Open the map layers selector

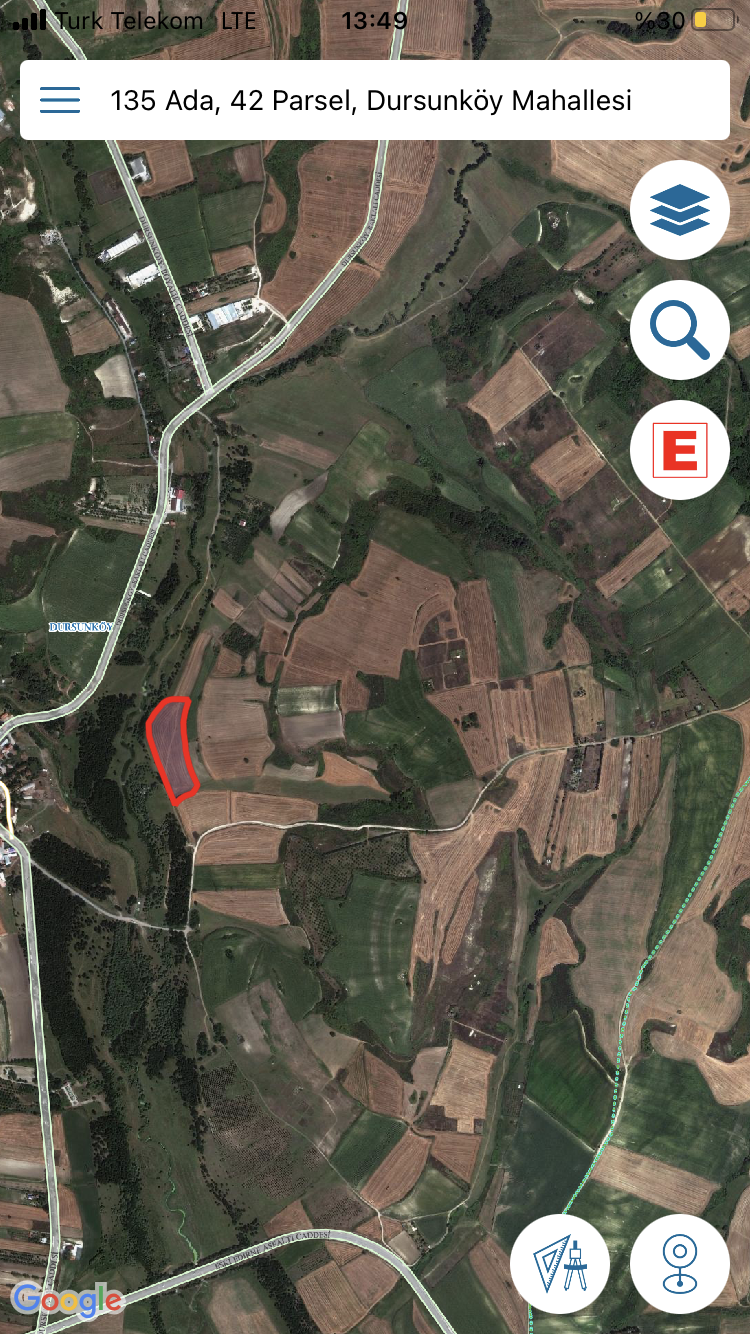(x=680, y=210)
